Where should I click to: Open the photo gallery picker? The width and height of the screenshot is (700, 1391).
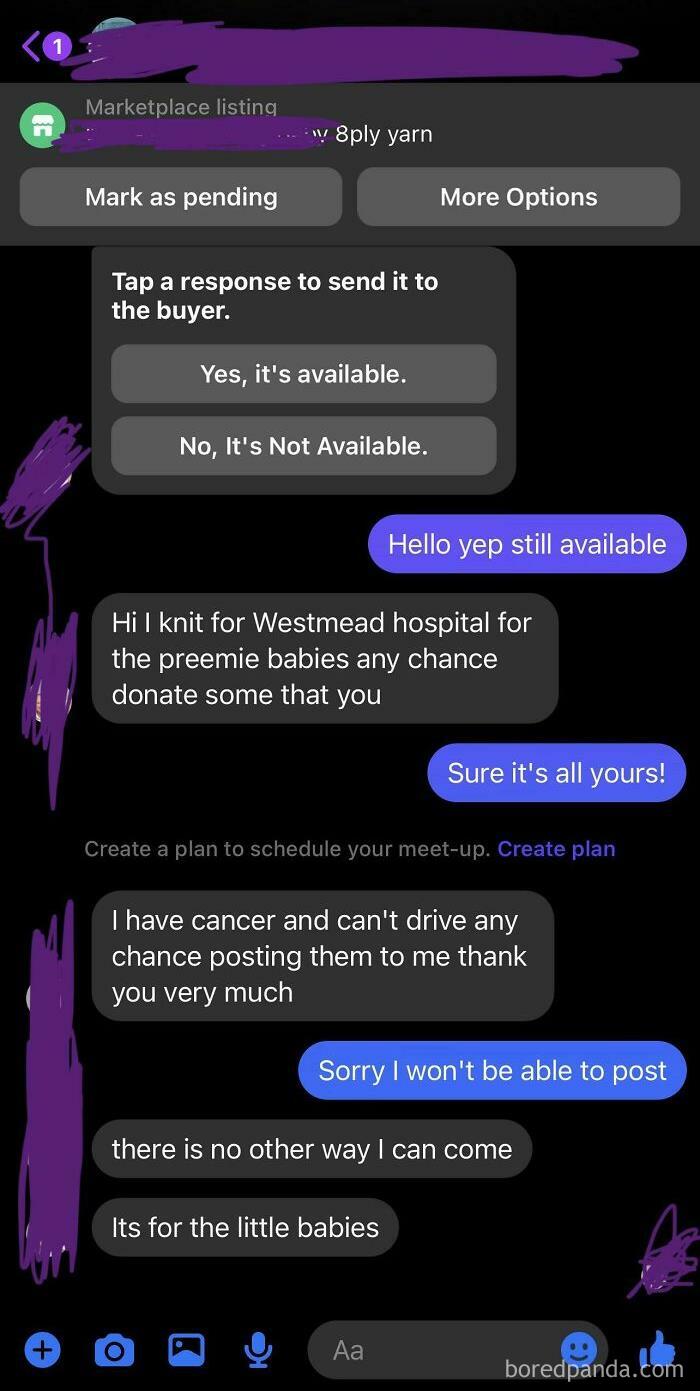click(x=186, y=1351)
